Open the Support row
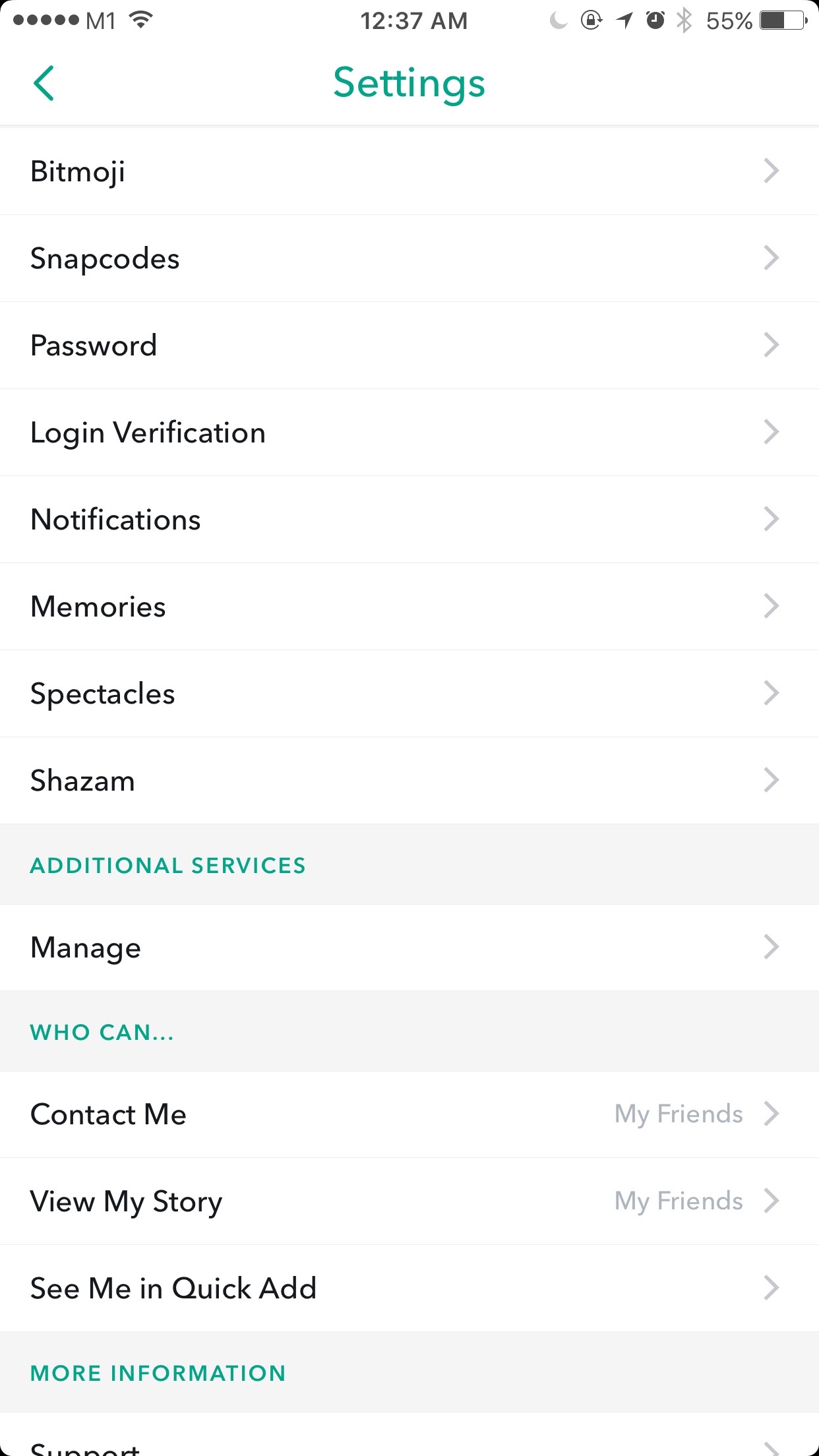Screen dimensions: 819x1456 (x=409, y=1435)
